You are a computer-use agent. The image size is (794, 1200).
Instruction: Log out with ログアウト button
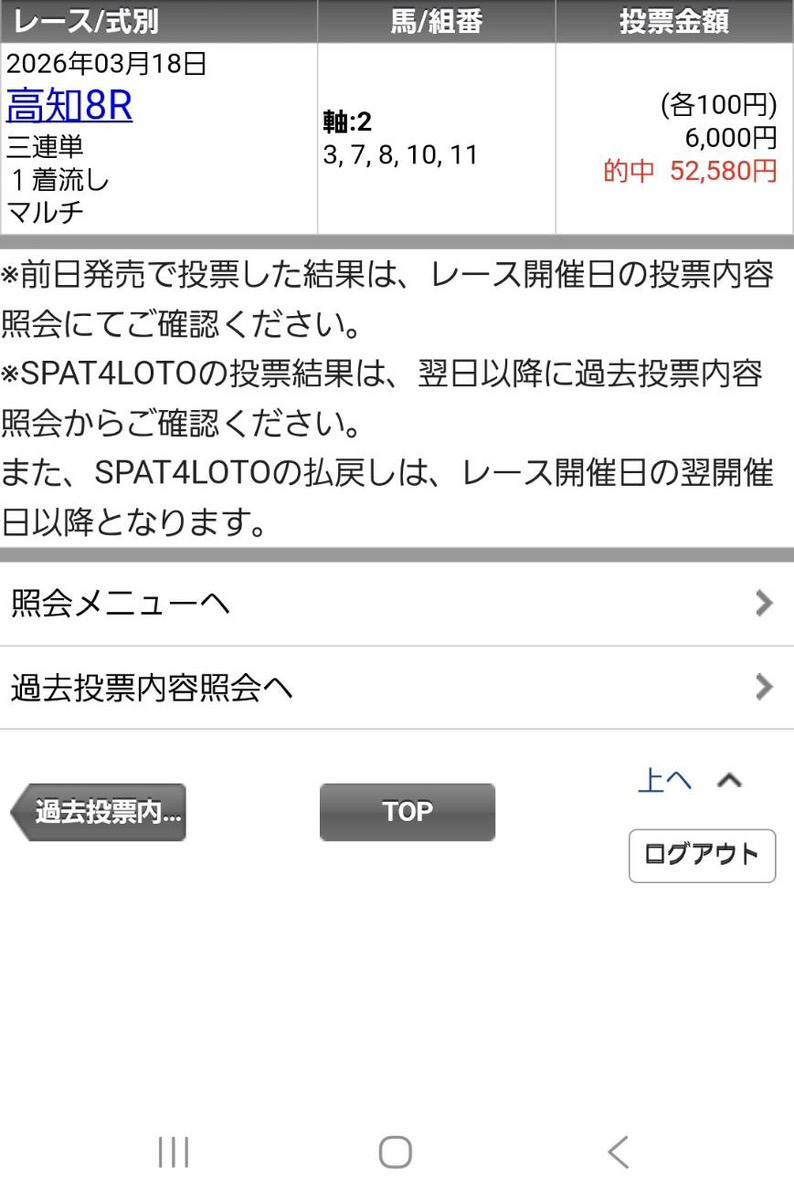coord(702,855)
